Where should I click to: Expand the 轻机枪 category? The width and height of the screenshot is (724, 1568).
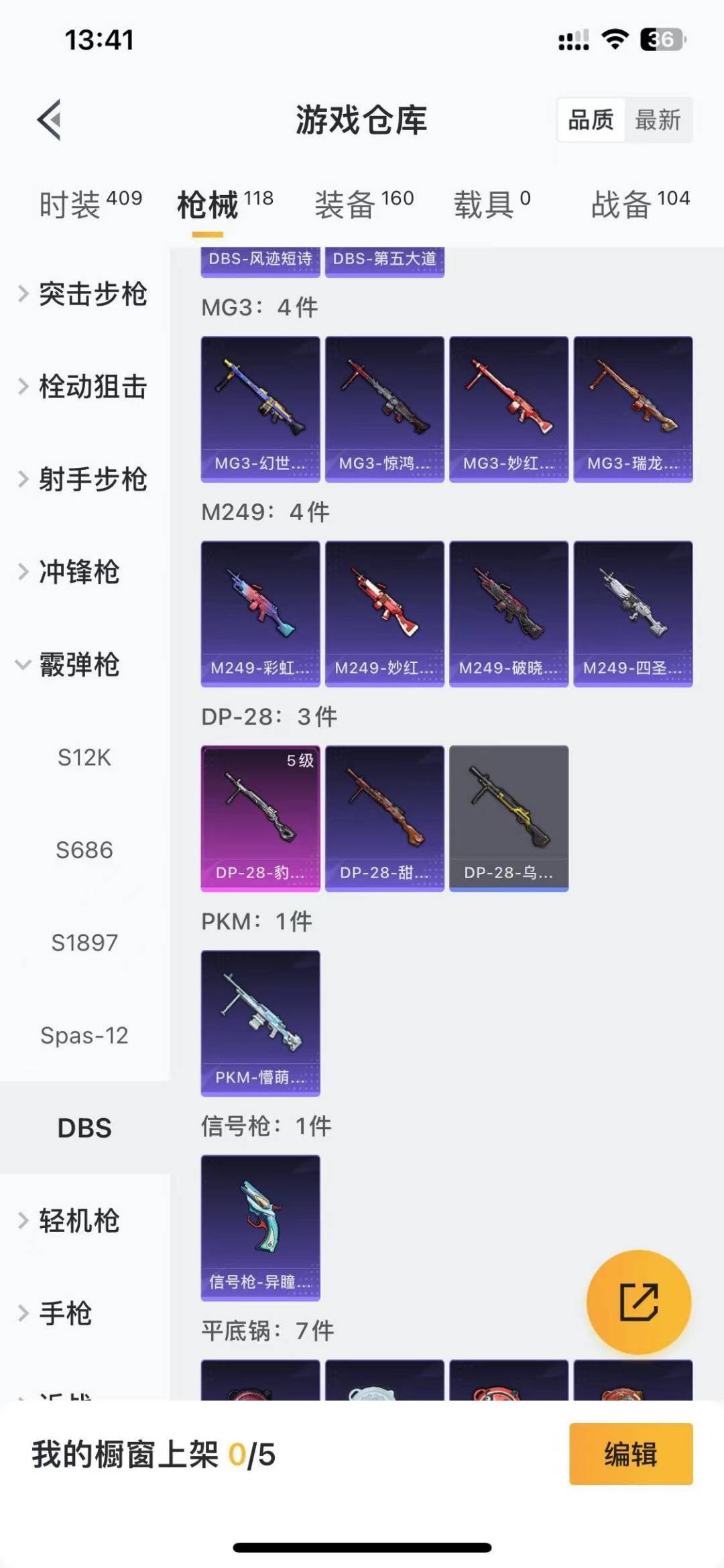point(80,1221)
